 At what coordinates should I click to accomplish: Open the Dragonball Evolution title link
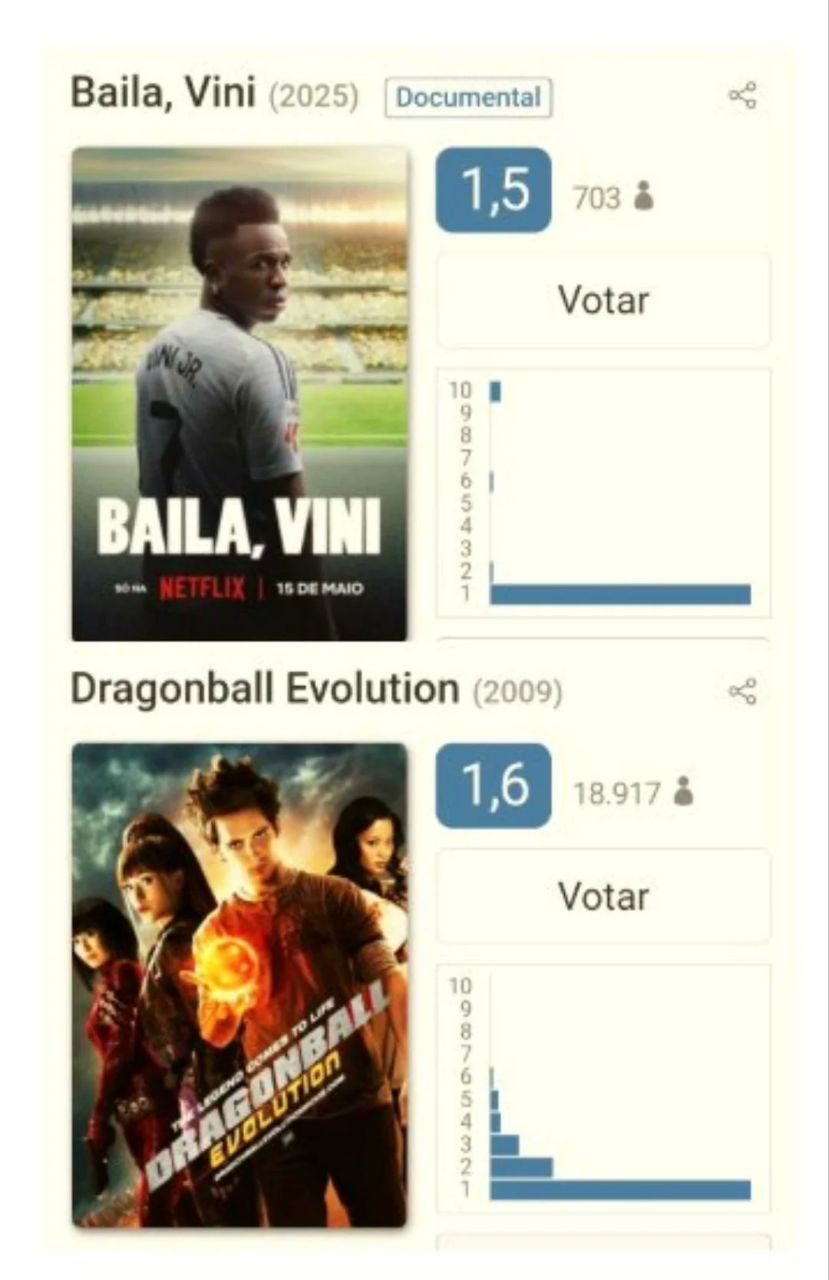tap(265, 689)
